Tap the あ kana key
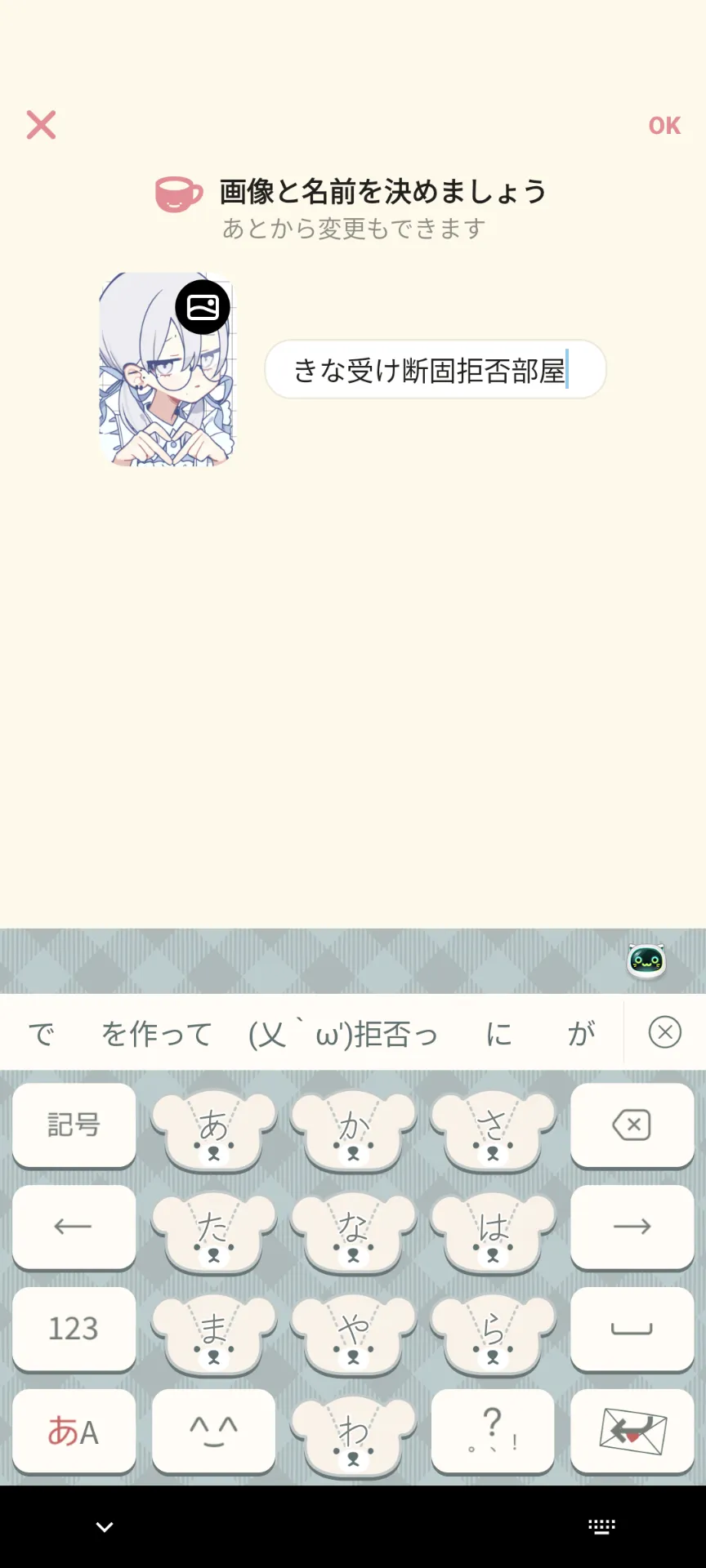The width and height of the screenshot is (706, 1568). tap(213, 1127)
